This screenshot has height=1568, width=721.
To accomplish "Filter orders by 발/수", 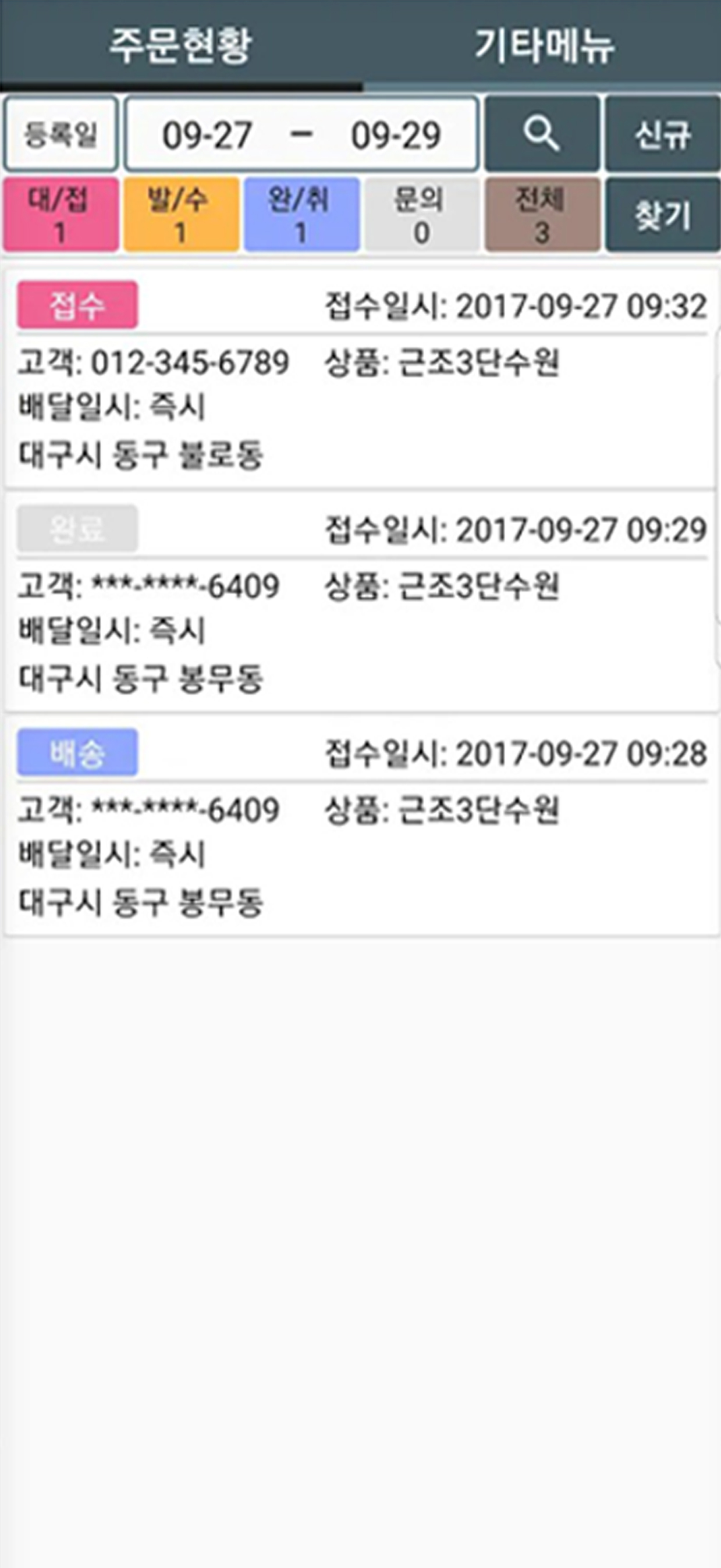I will pyautogui.click(x=181, y=215).
